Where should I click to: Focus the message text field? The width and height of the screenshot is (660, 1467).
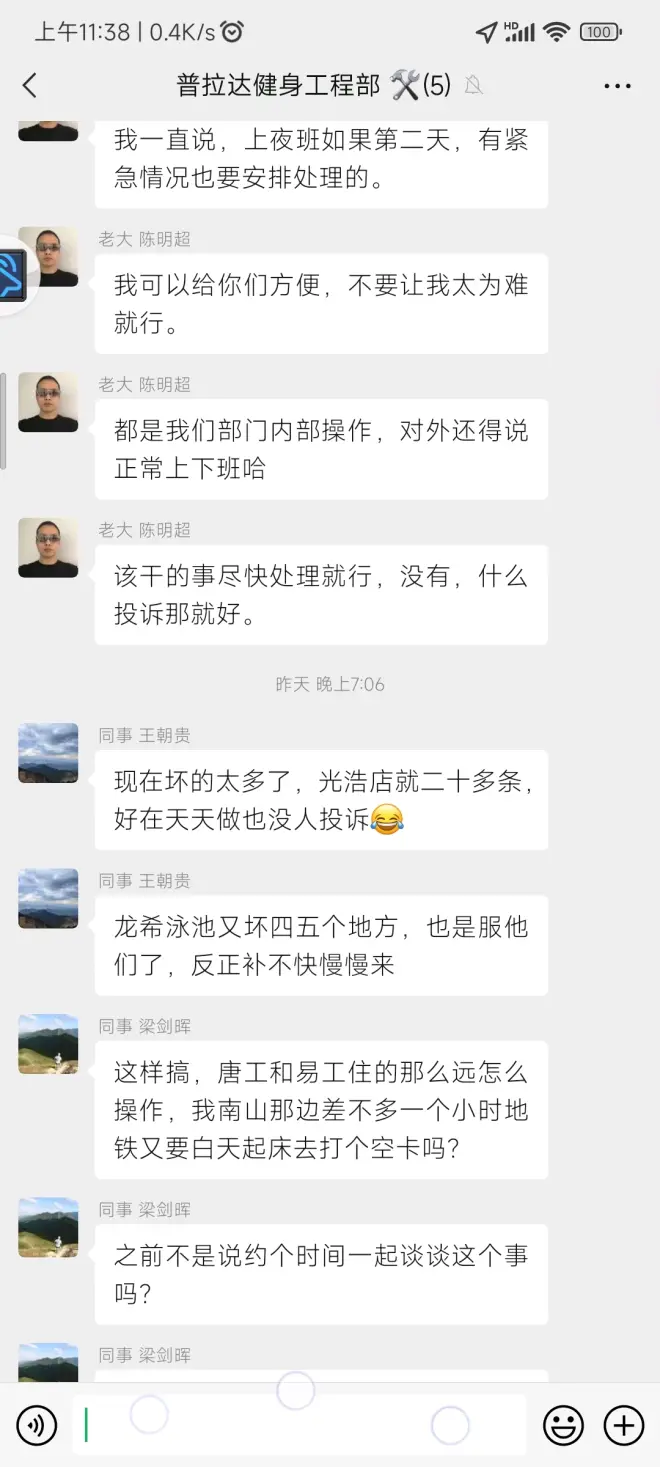pos(300,1425)
